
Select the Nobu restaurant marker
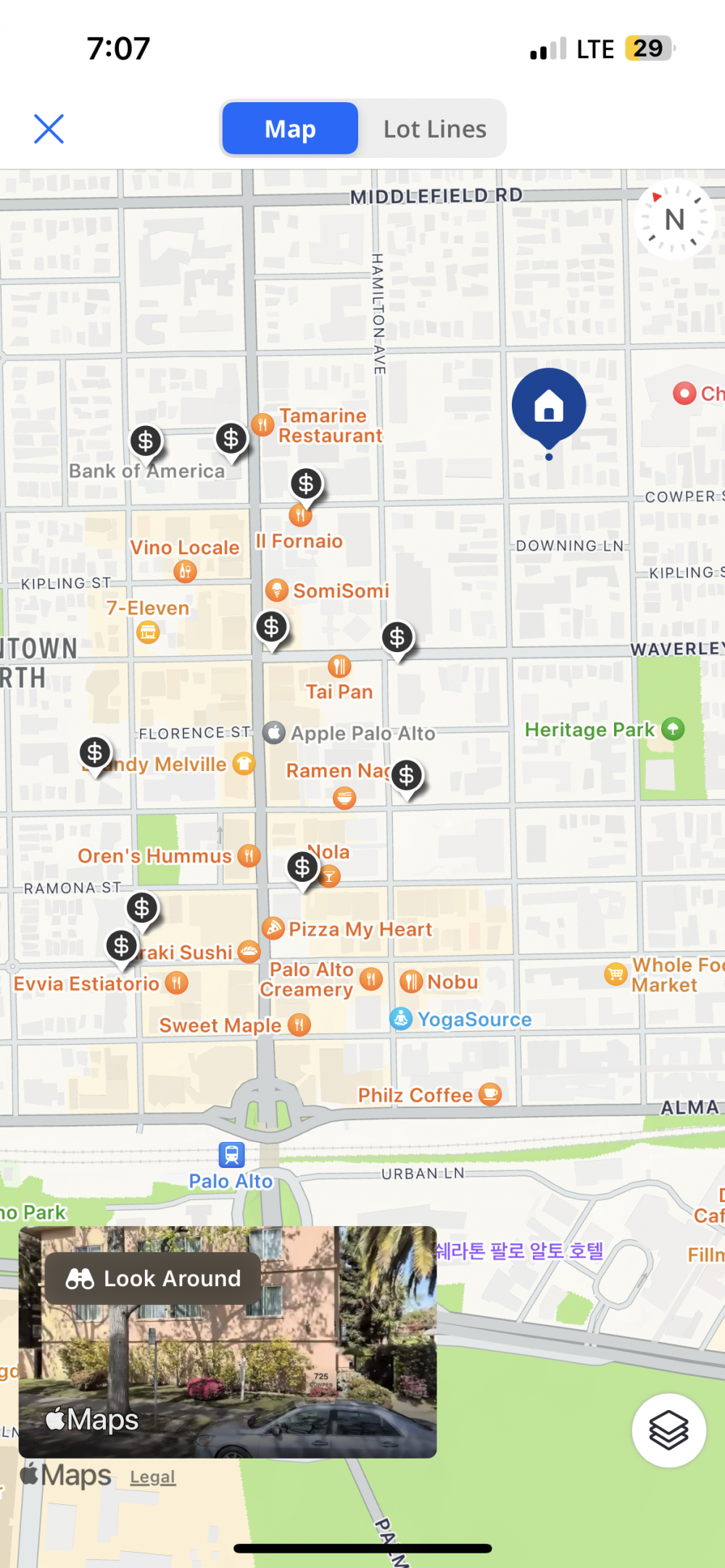(412, 982)
